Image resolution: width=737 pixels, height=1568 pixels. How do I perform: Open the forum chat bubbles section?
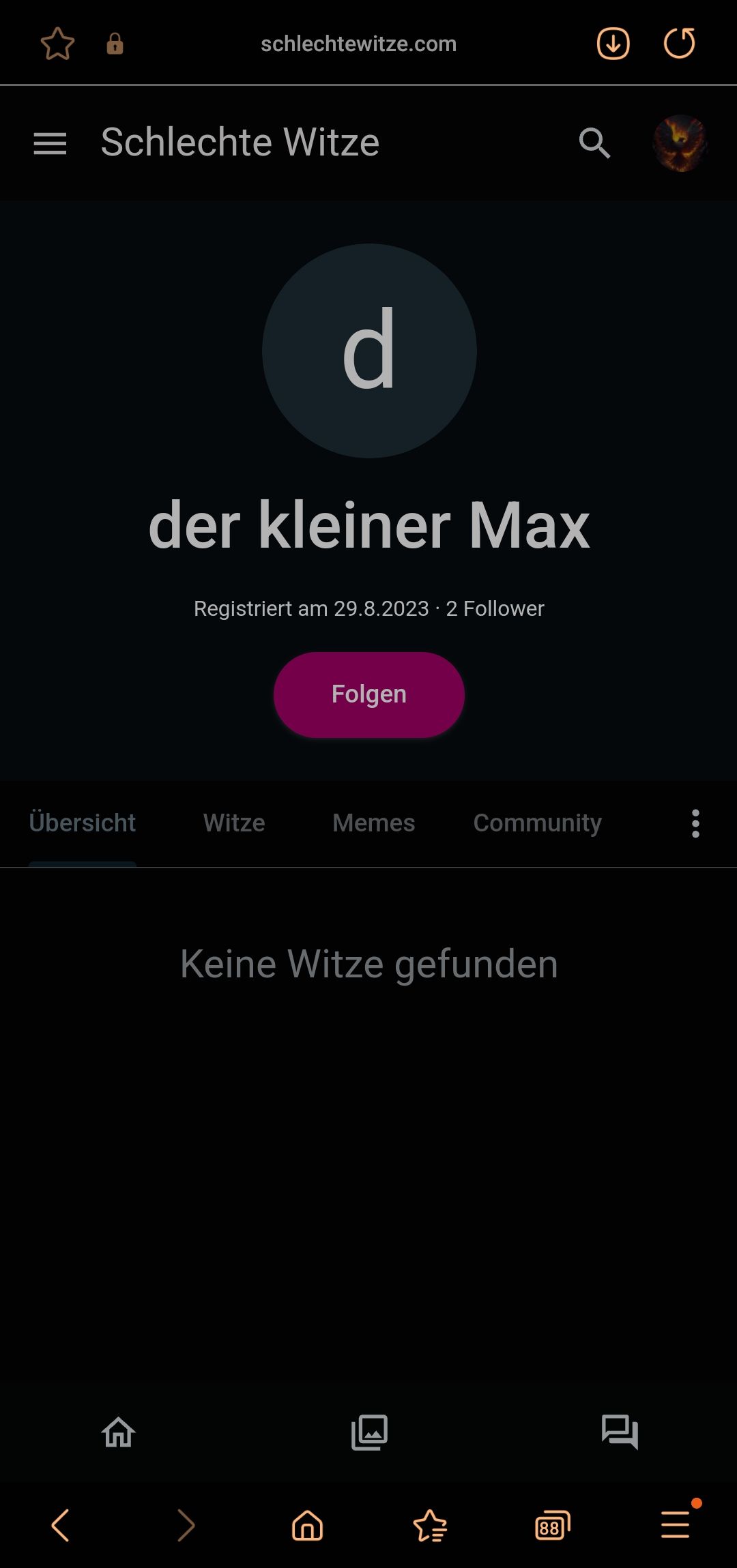click(620, 1432)
